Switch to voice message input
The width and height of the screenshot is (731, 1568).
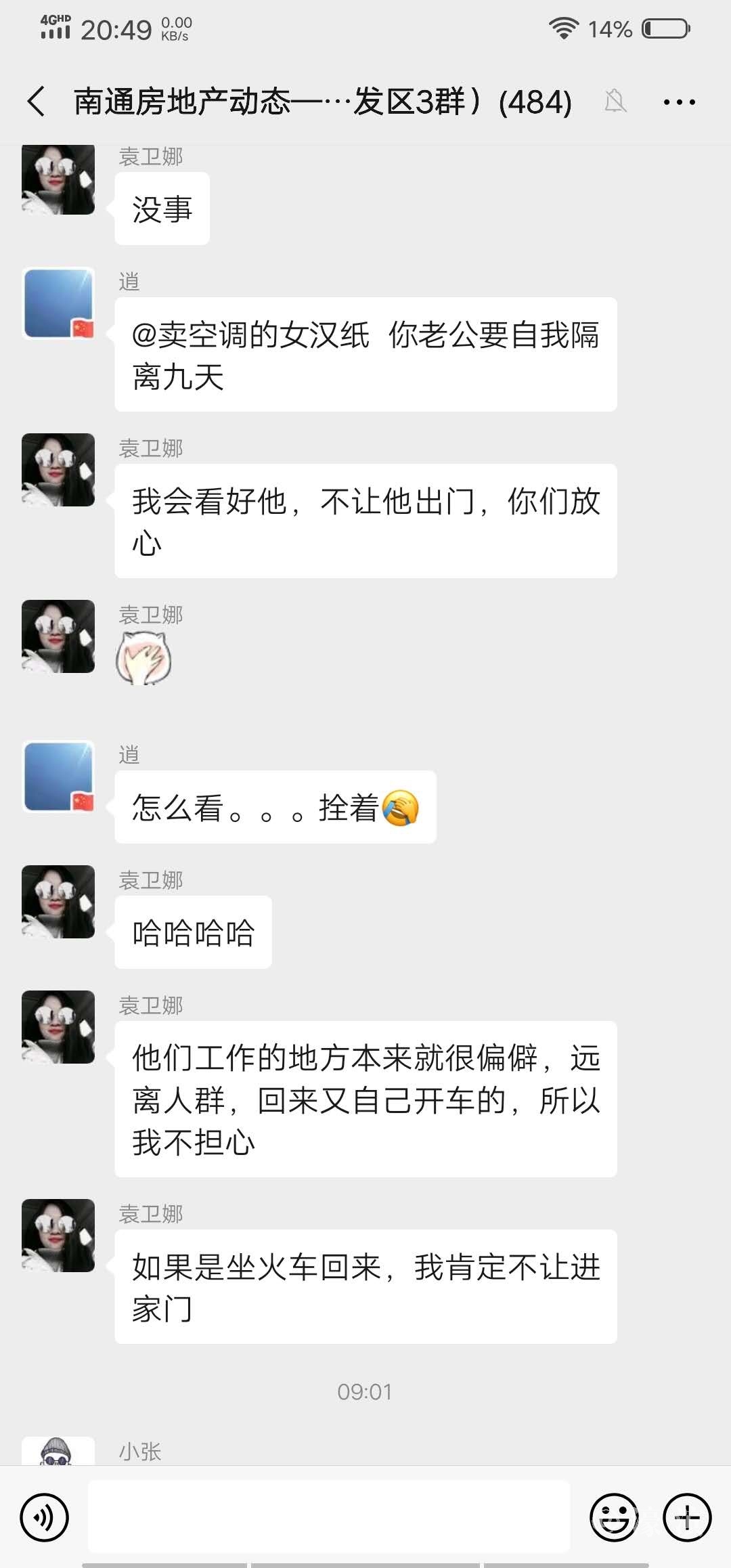(x=45, y=1517)
